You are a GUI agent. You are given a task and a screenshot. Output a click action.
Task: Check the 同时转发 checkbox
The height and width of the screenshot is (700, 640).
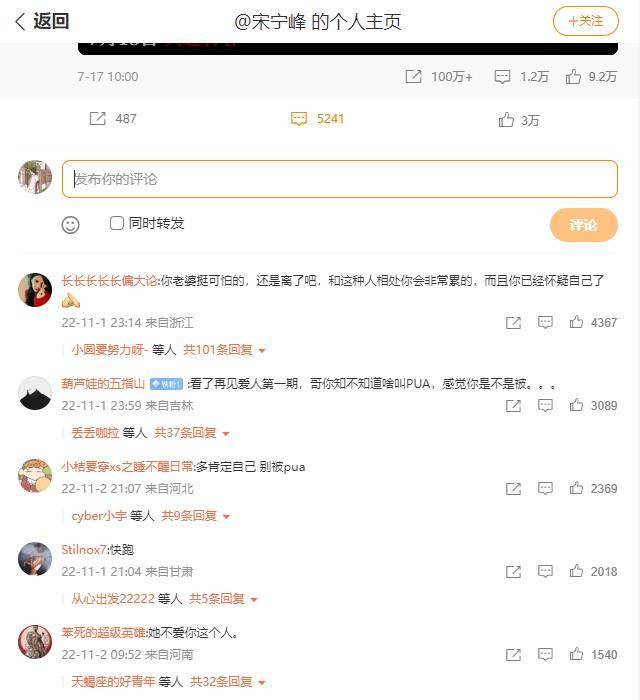(117, 223)
